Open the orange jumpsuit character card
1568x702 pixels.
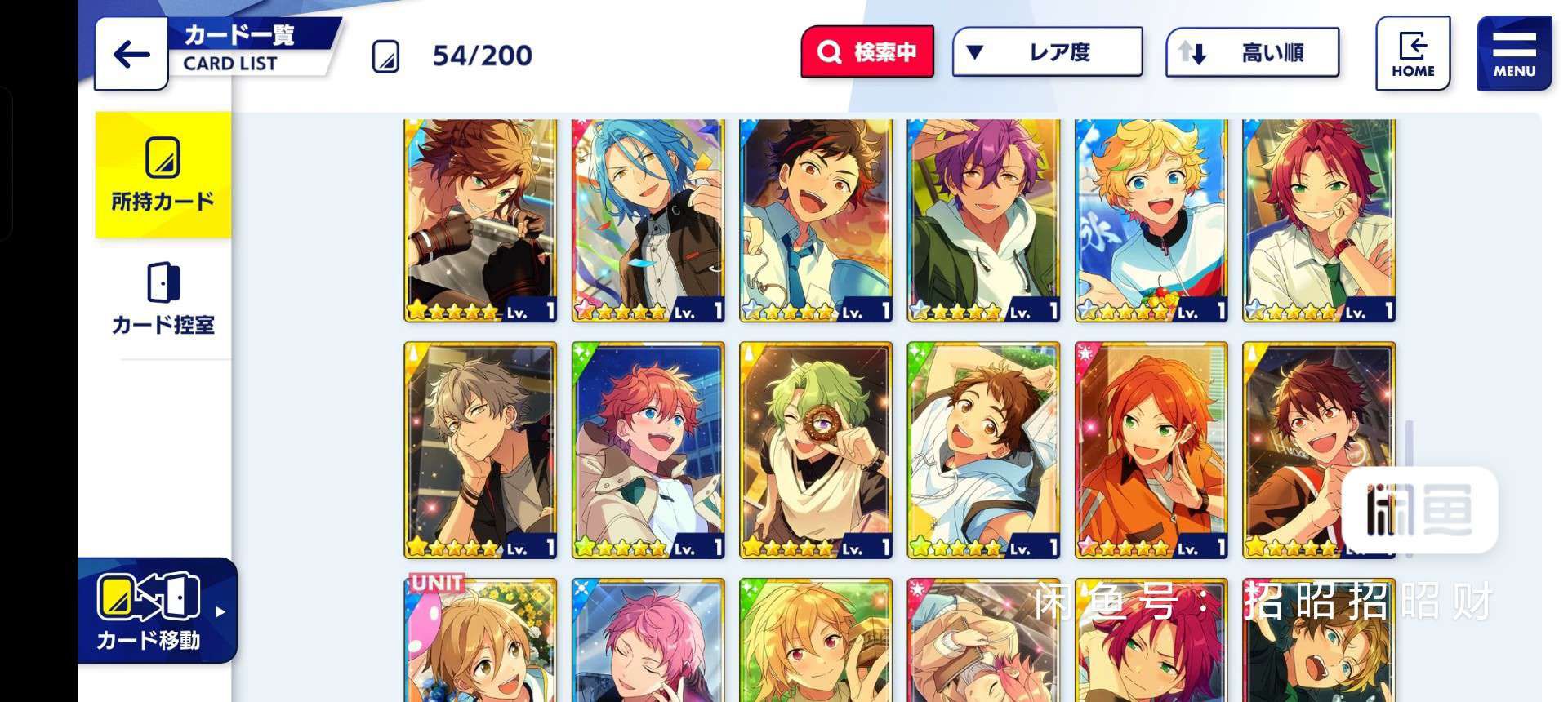[x=1151, y=449]
